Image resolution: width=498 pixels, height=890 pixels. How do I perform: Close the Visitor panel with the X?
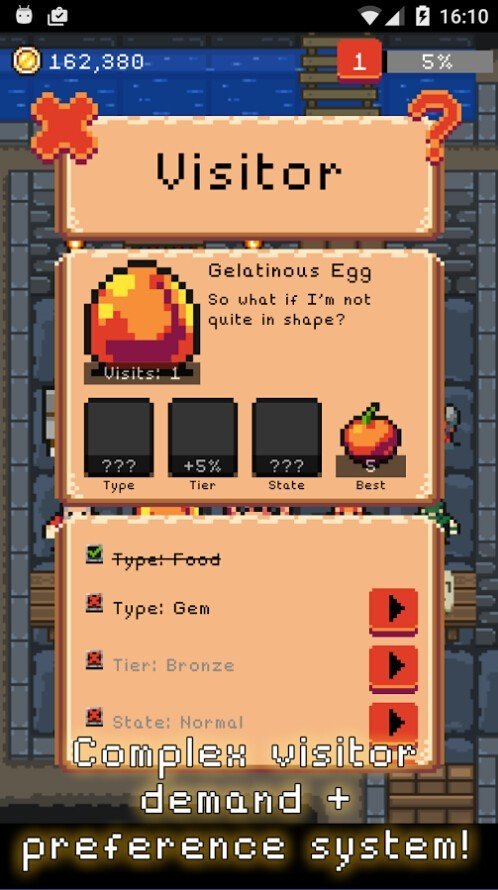coord(64,127)
